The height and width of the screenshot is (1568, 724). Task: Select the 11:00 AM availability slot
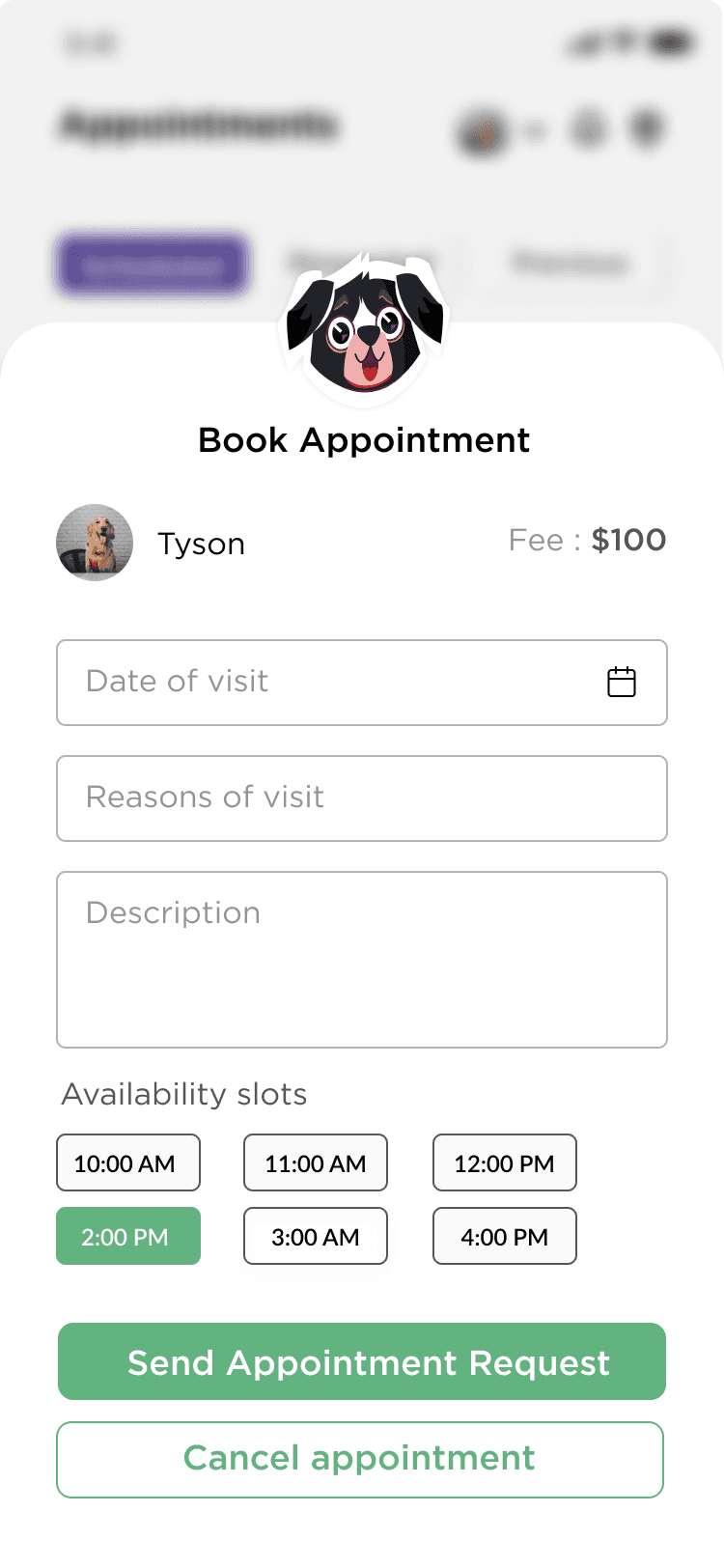point(315,1162)
